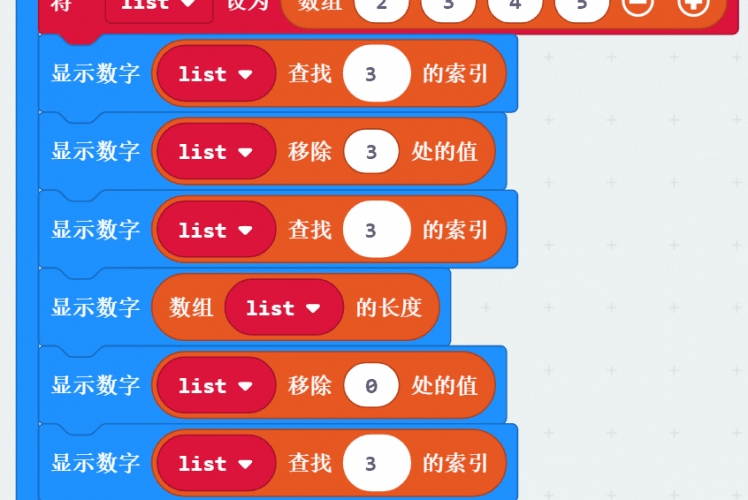This screenshot has height=500, width=748.
Task: Select the 显示数字 block containing 数组 的长度
Action: [95, 308]
